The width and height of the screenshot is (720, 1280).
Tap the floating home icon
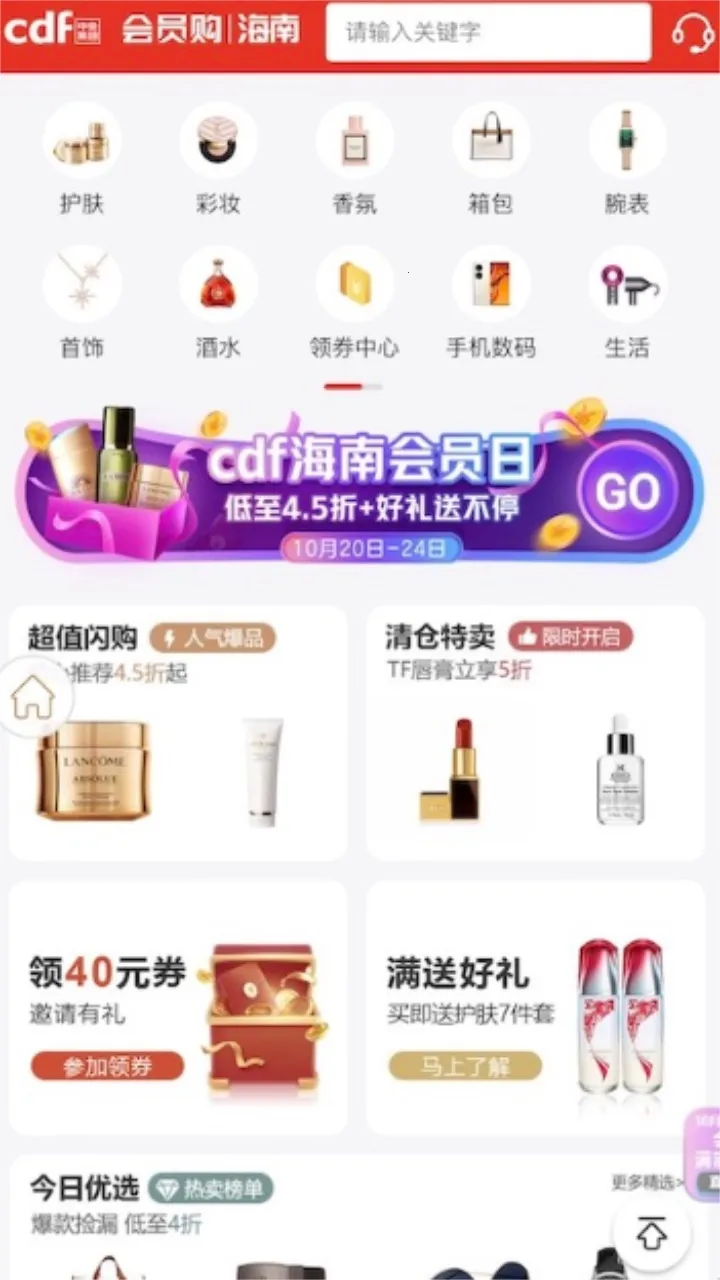[33, 698]
